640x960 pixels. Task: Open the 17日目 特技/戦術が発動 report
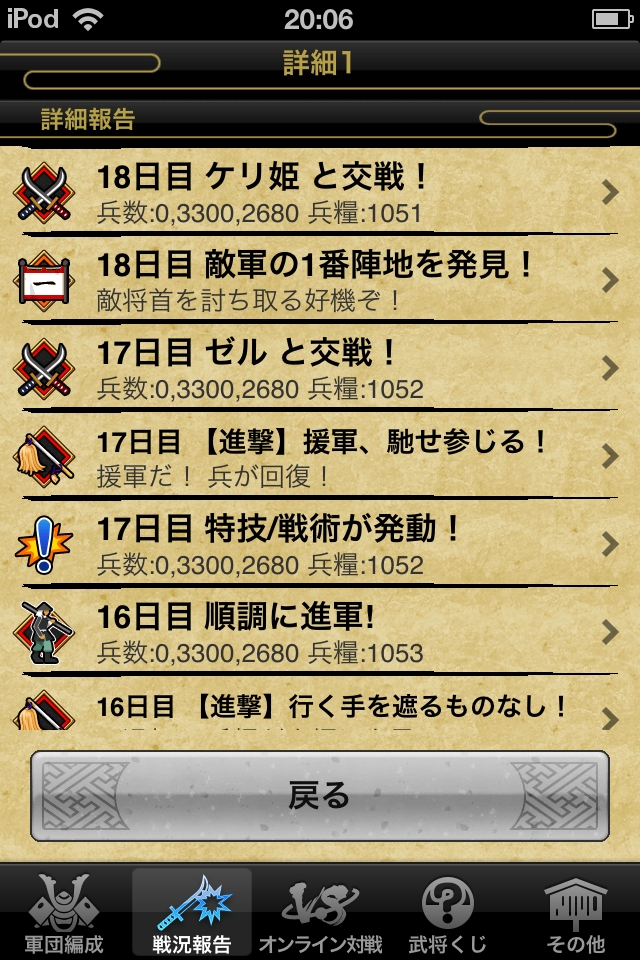point(320,542)
